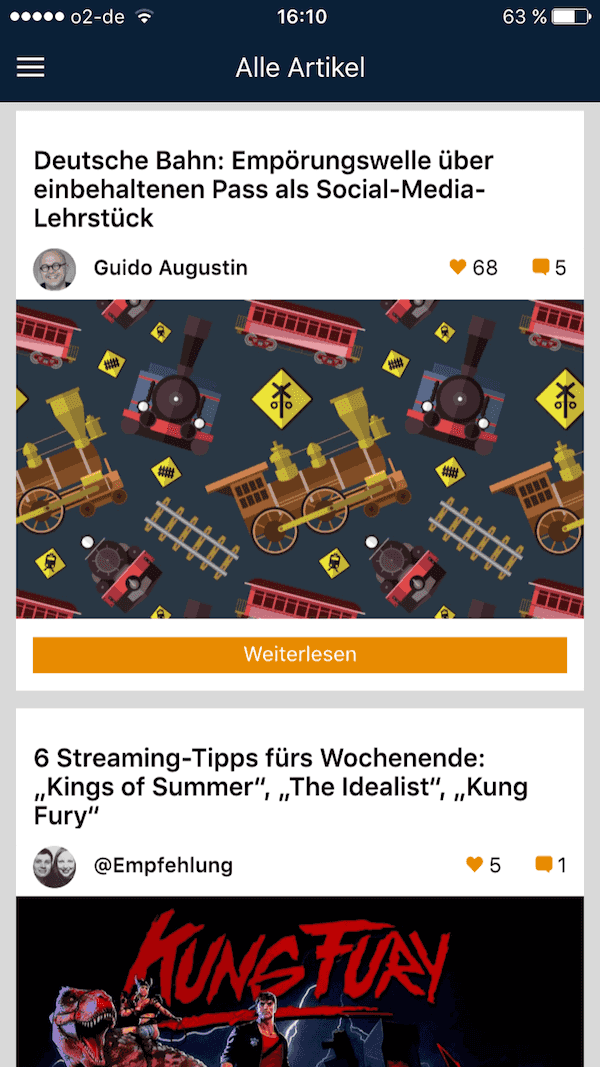Screen dimensions: 600x1067
Task: Open the 6 Streaming-Tipps article headline
Action: [280, 786]
